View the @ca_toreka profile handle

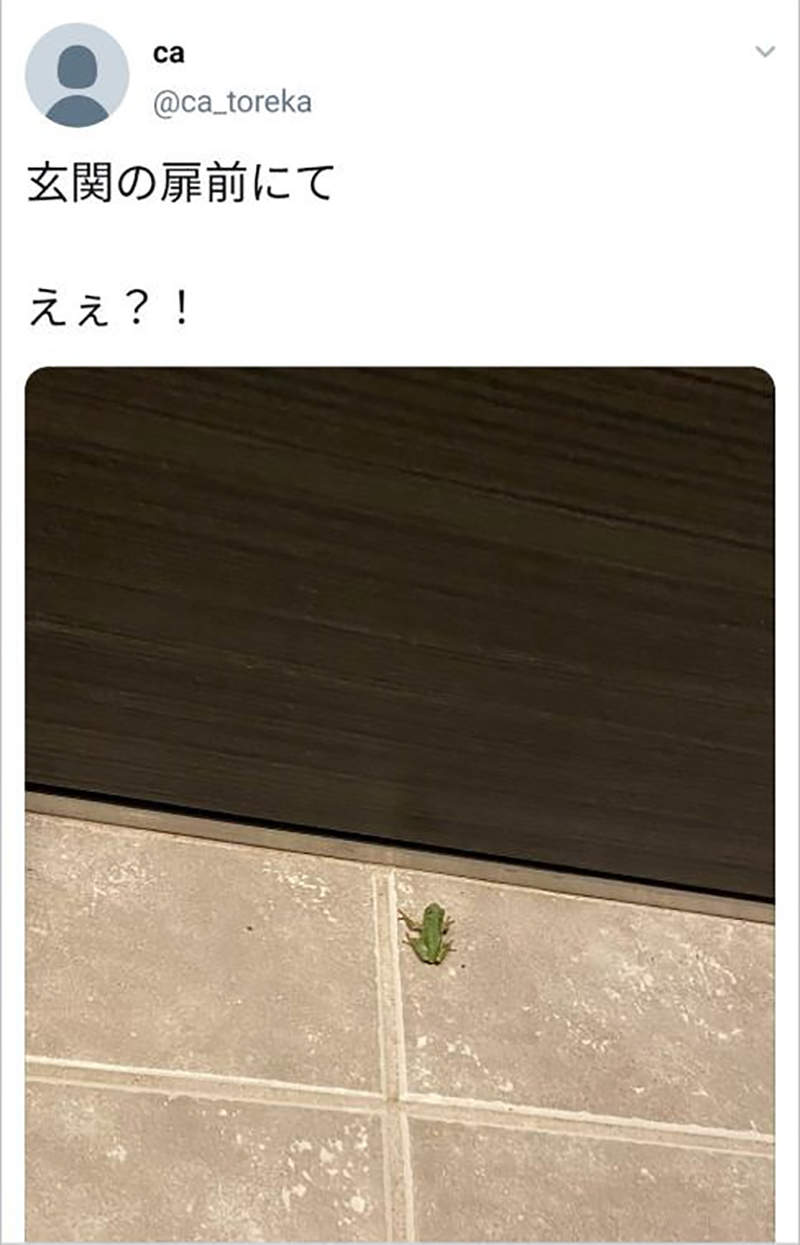pos(232,102)
